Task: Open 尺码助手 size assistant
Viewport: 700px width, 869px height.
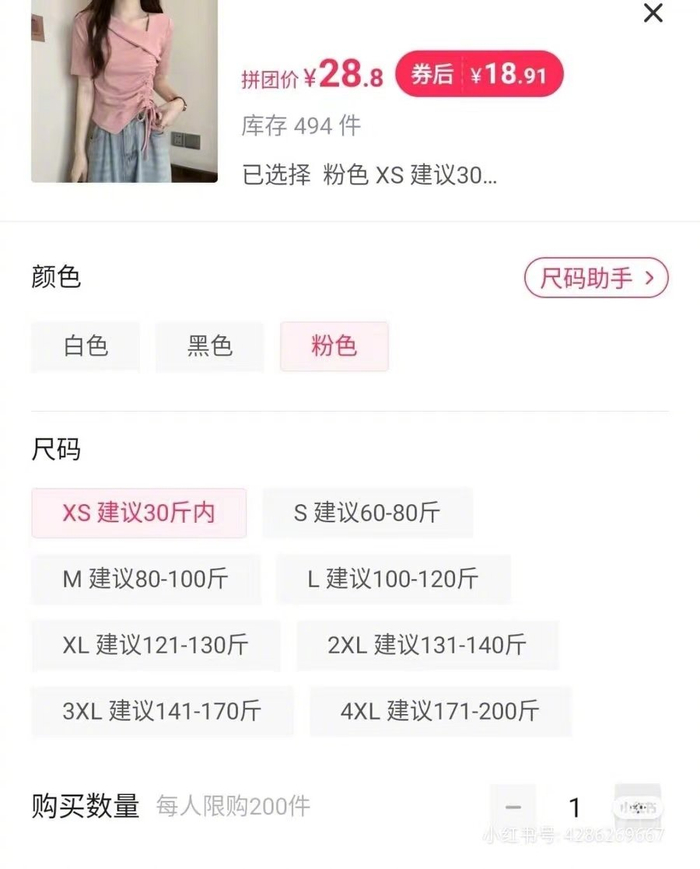Action: pyautogui.click(x=596, y=277)
